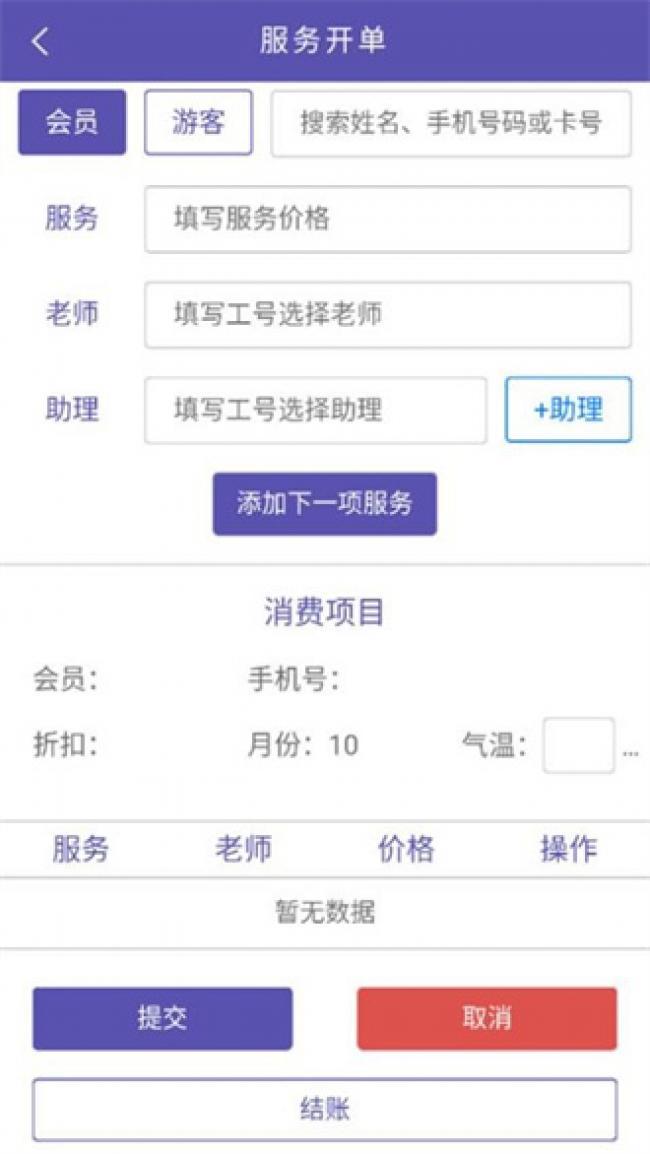Tap the 填写服务价格 input field
The image size is (650, 1154).
(x=387, y=219)
